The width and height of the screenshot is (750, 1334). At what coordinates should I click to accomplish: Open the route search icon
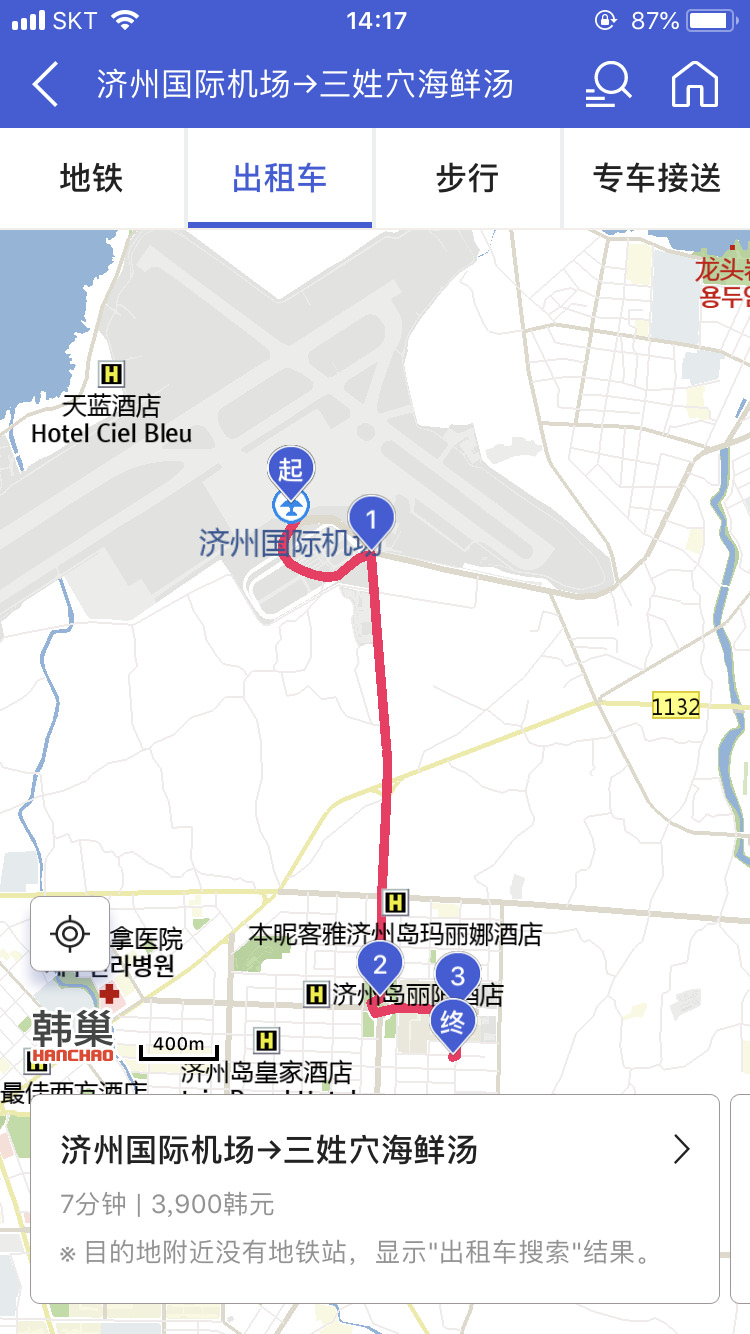coord(608,84)
